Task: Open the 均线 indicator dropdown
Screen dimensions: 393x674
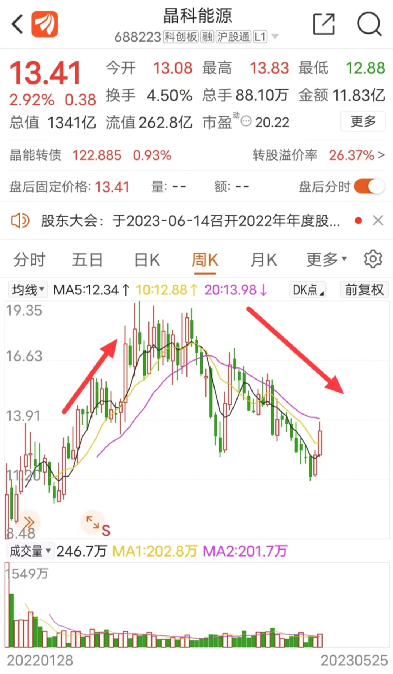Action: click(28, 290)
